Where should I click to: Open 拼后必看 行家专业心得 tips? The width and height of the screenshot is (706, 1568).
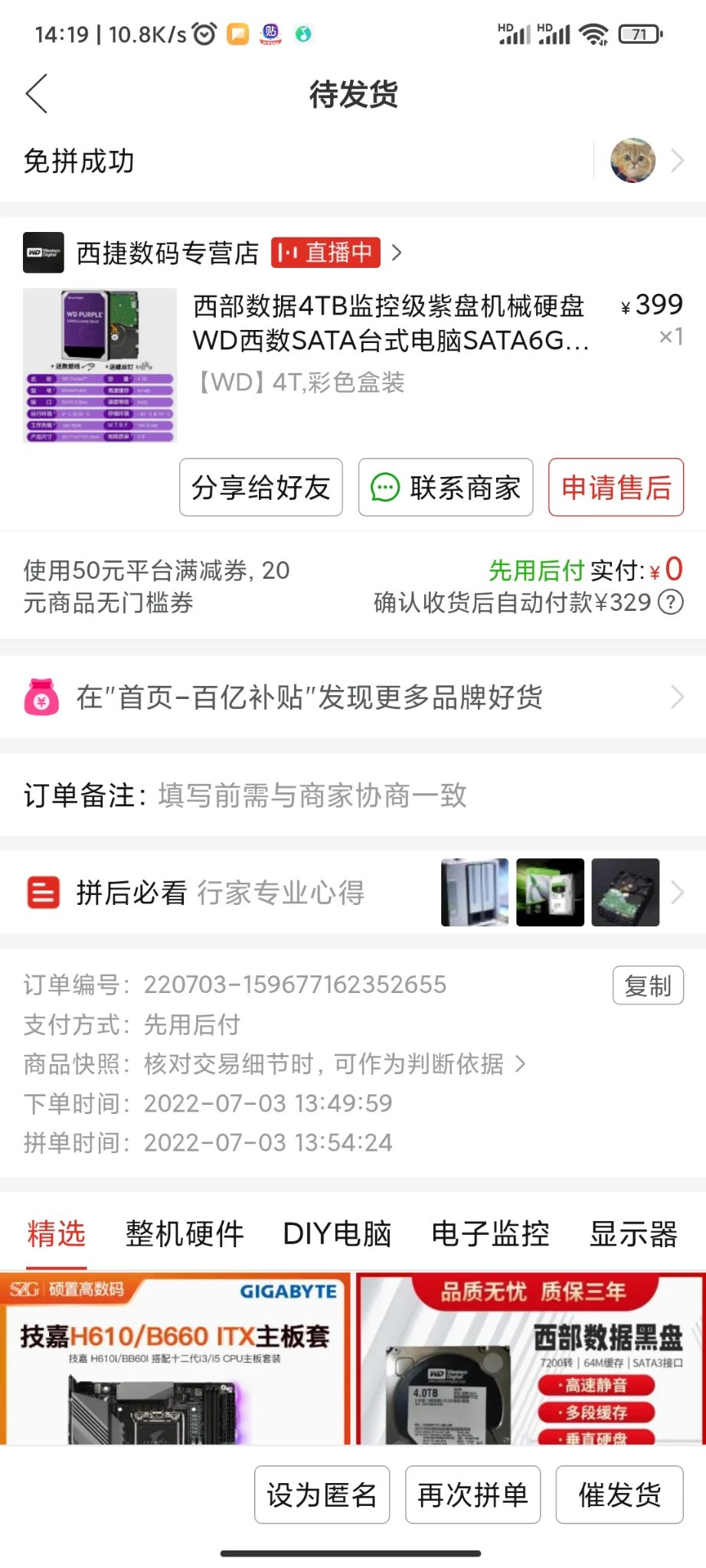tap(352, 893)
